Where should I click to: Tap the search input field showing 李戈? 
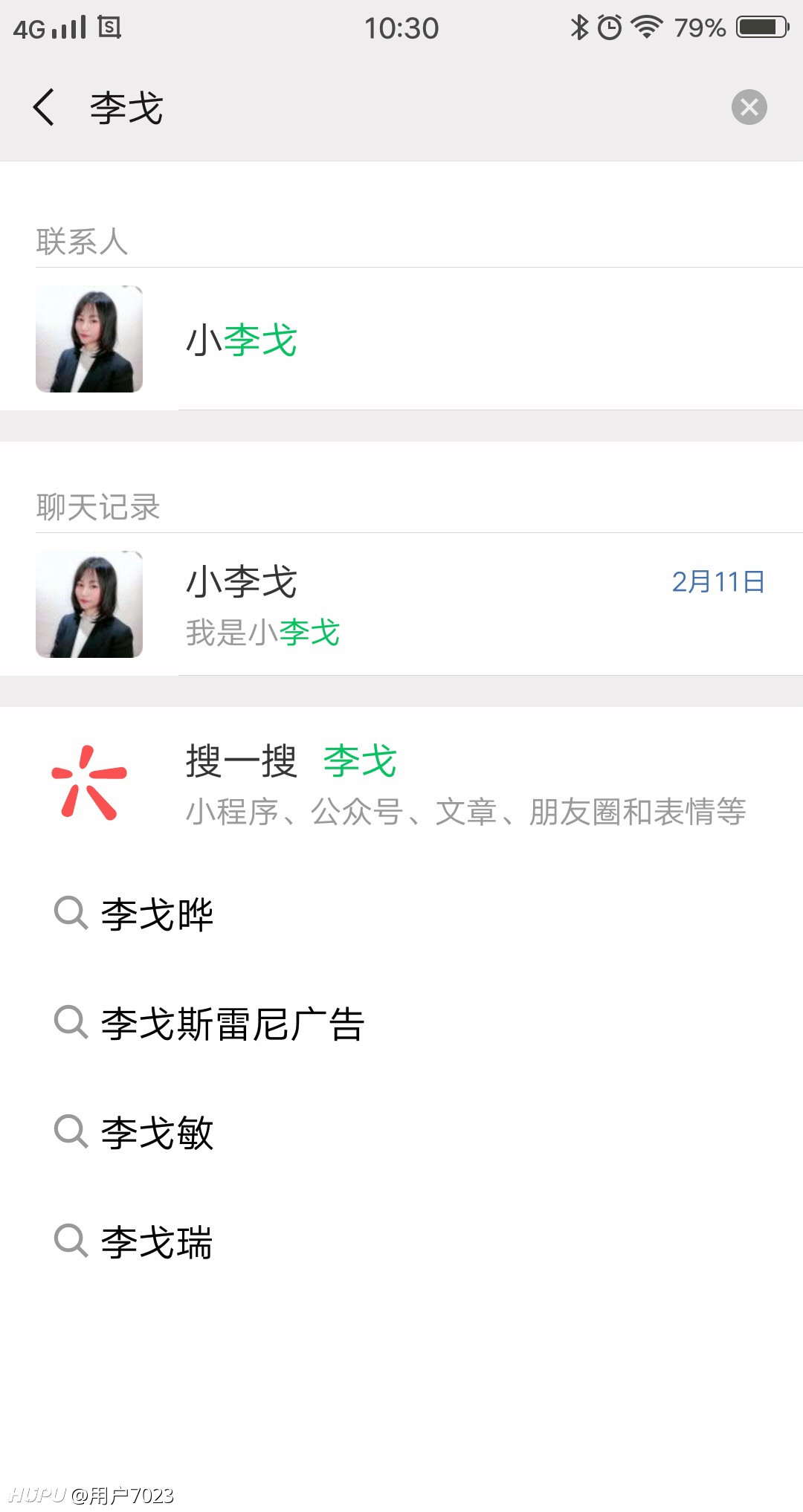[223, 107]
